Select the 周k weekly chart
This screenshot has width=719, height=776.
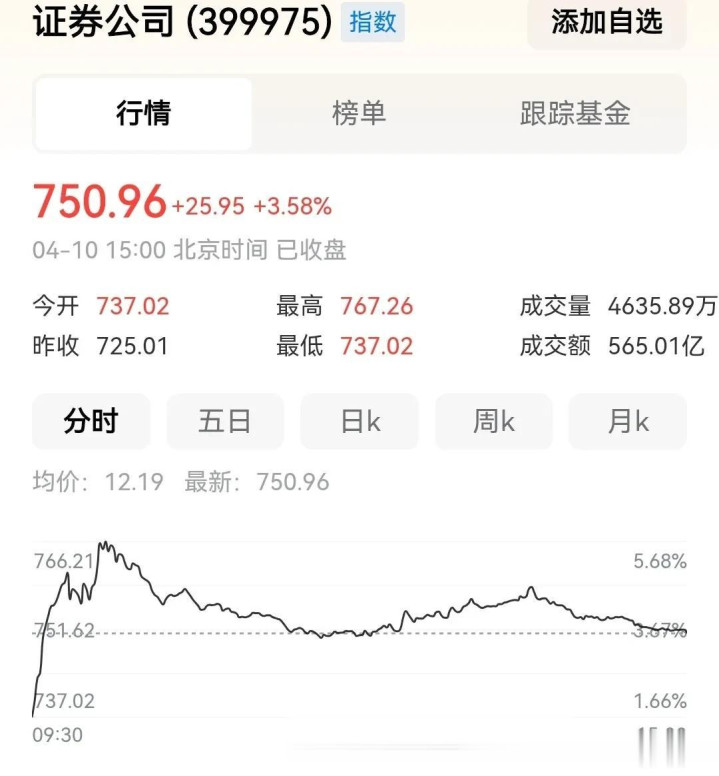coord(494,422)
